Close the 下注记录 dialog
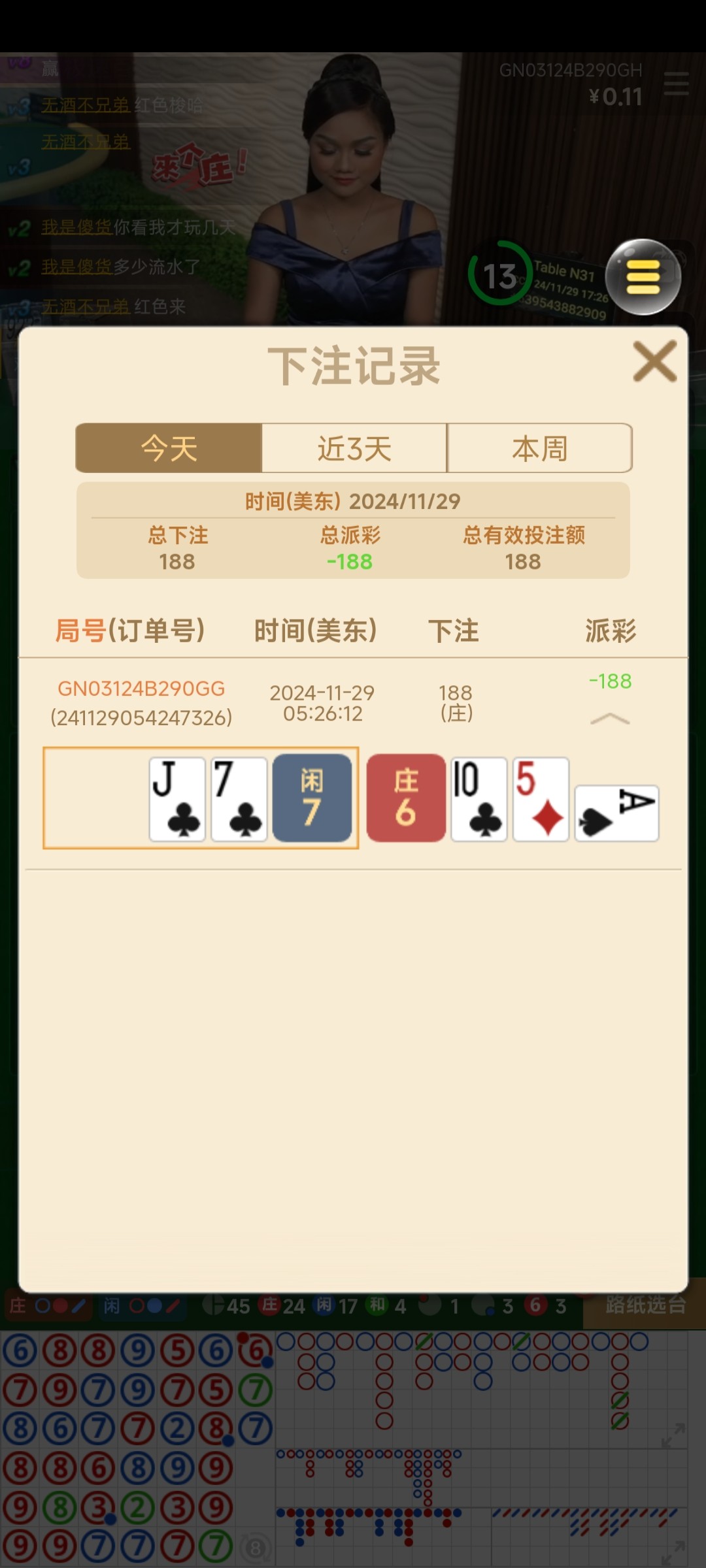706x1568 pixels. coord(654,361)
